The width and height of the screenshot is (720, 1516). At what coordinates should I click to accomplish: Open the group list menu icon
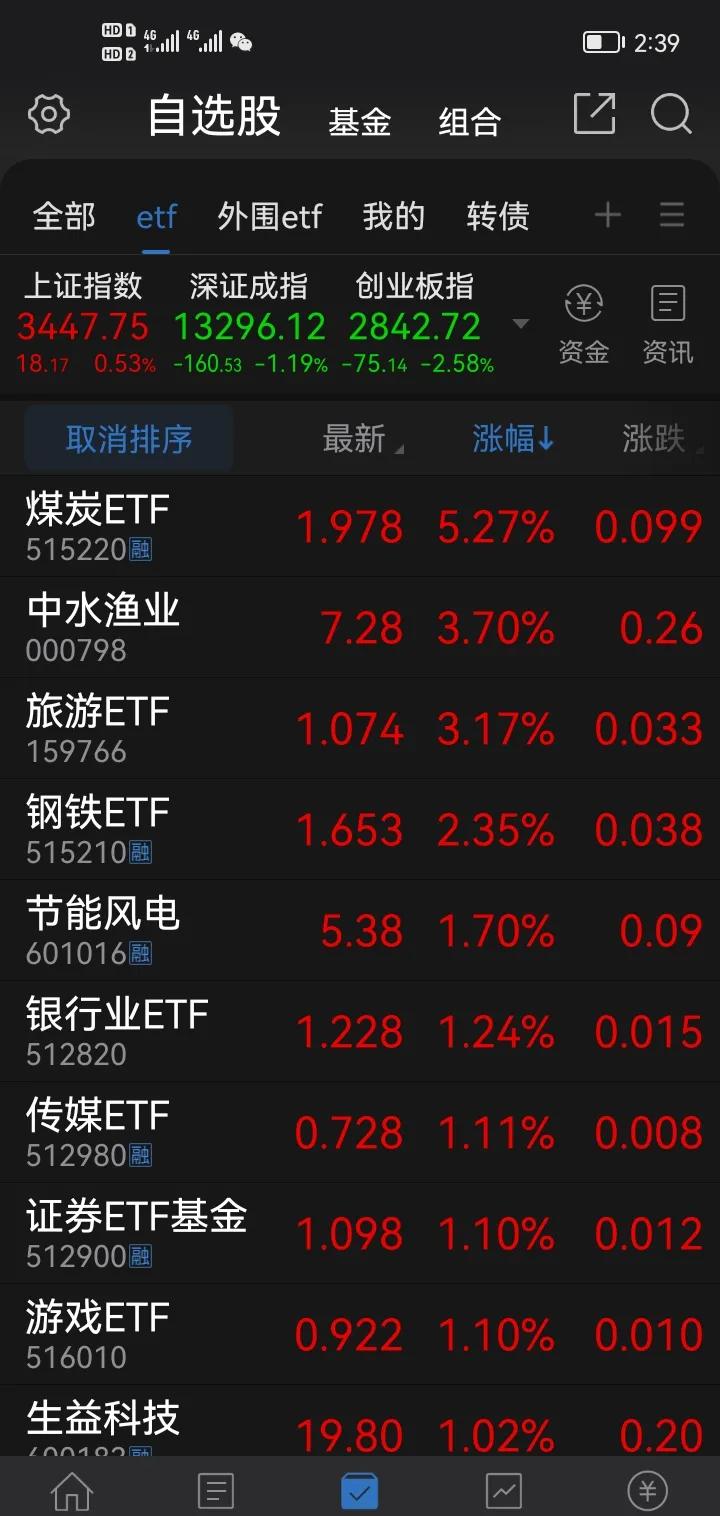click(x=672, y=215)
